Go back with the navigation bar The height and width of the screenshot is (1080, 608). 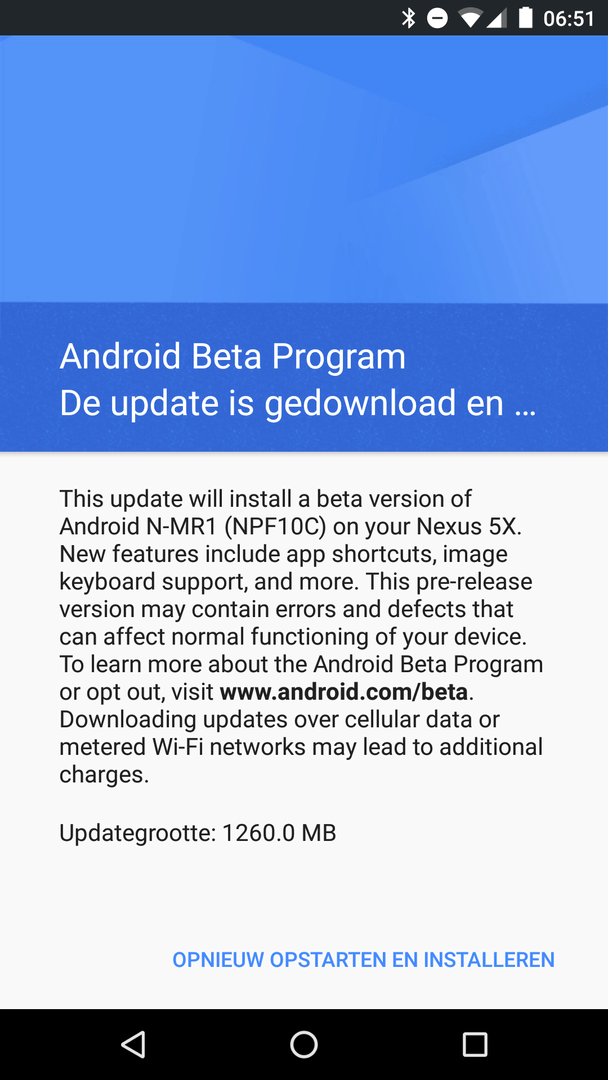tap(133, 1045)
